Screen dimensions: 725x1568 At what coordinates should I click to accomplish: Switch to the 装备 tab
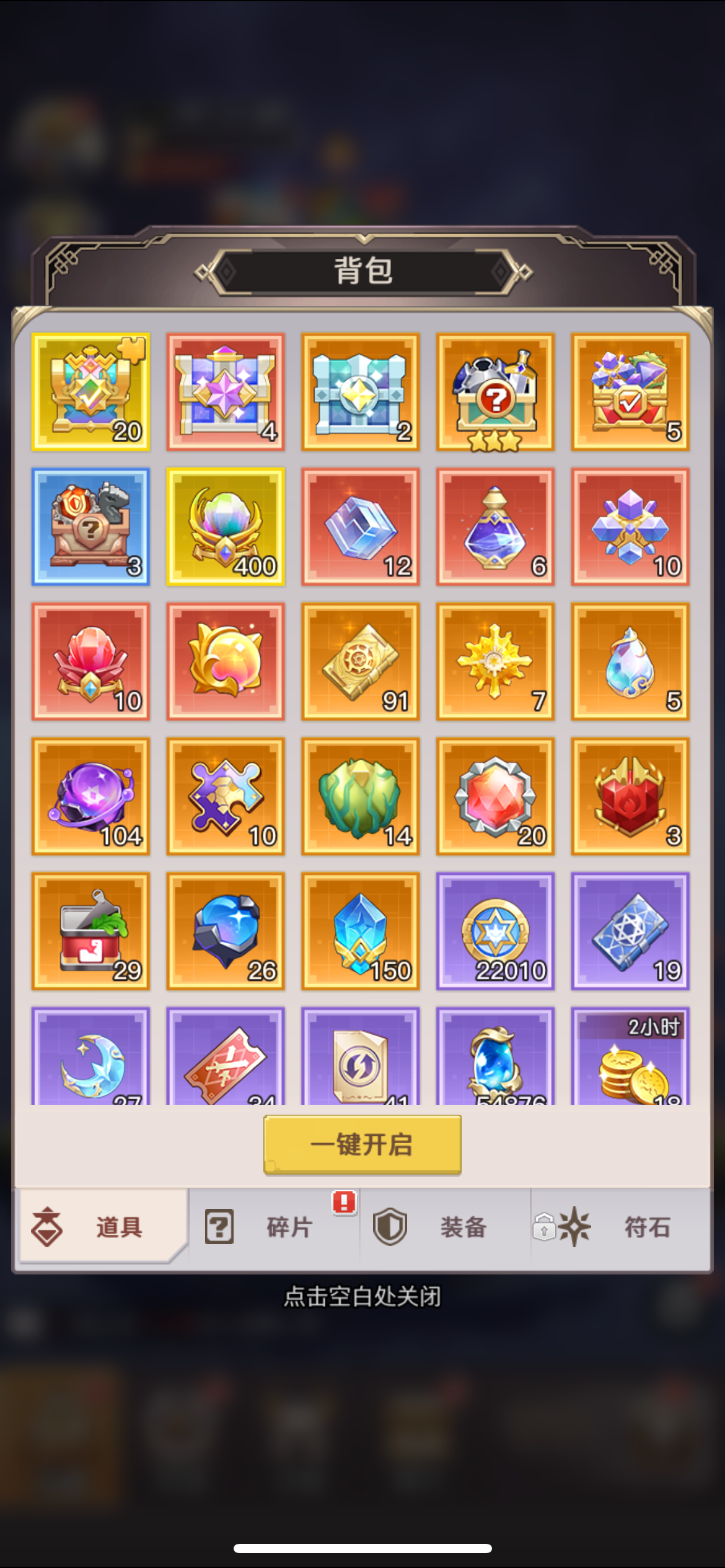445,1227
